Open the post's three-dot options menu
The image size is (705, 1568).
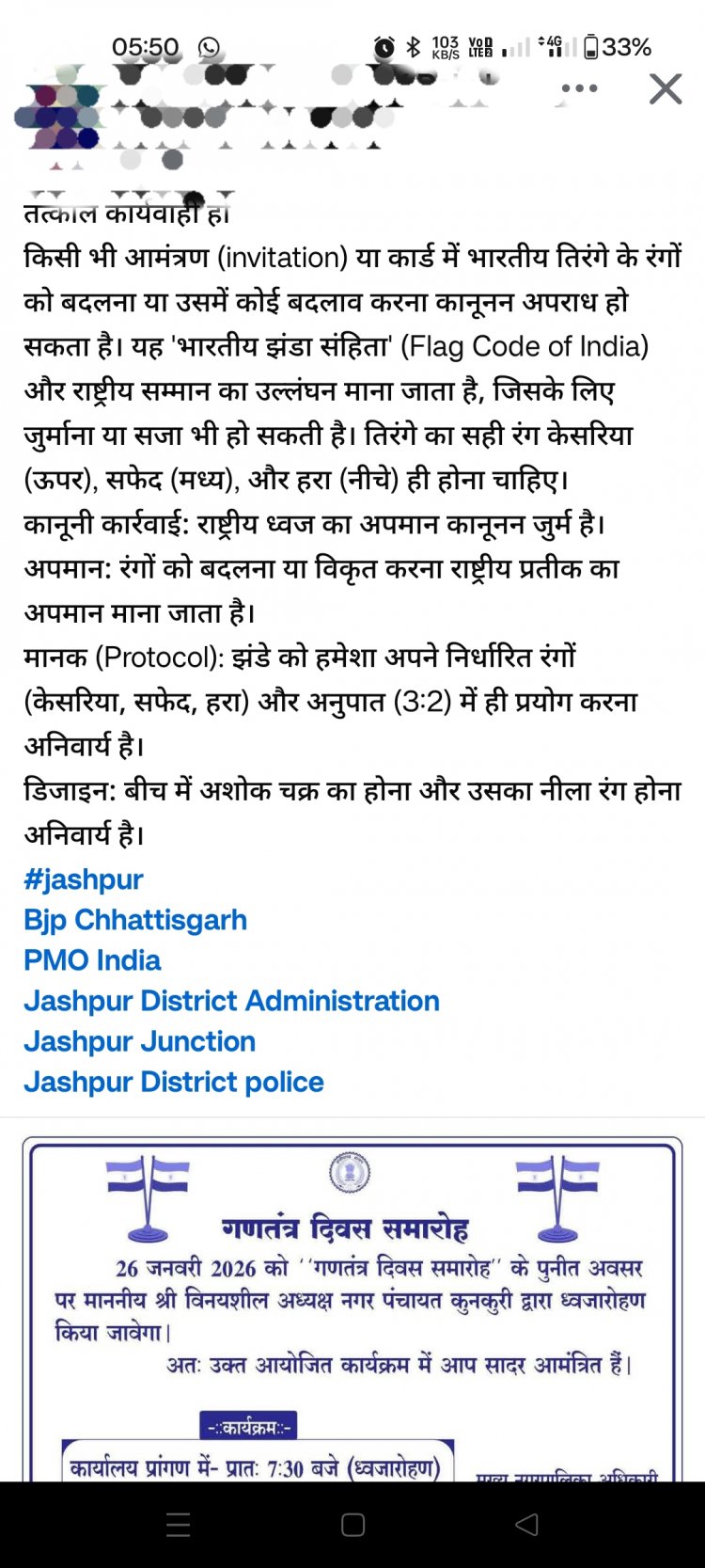(x=579, y=88)
